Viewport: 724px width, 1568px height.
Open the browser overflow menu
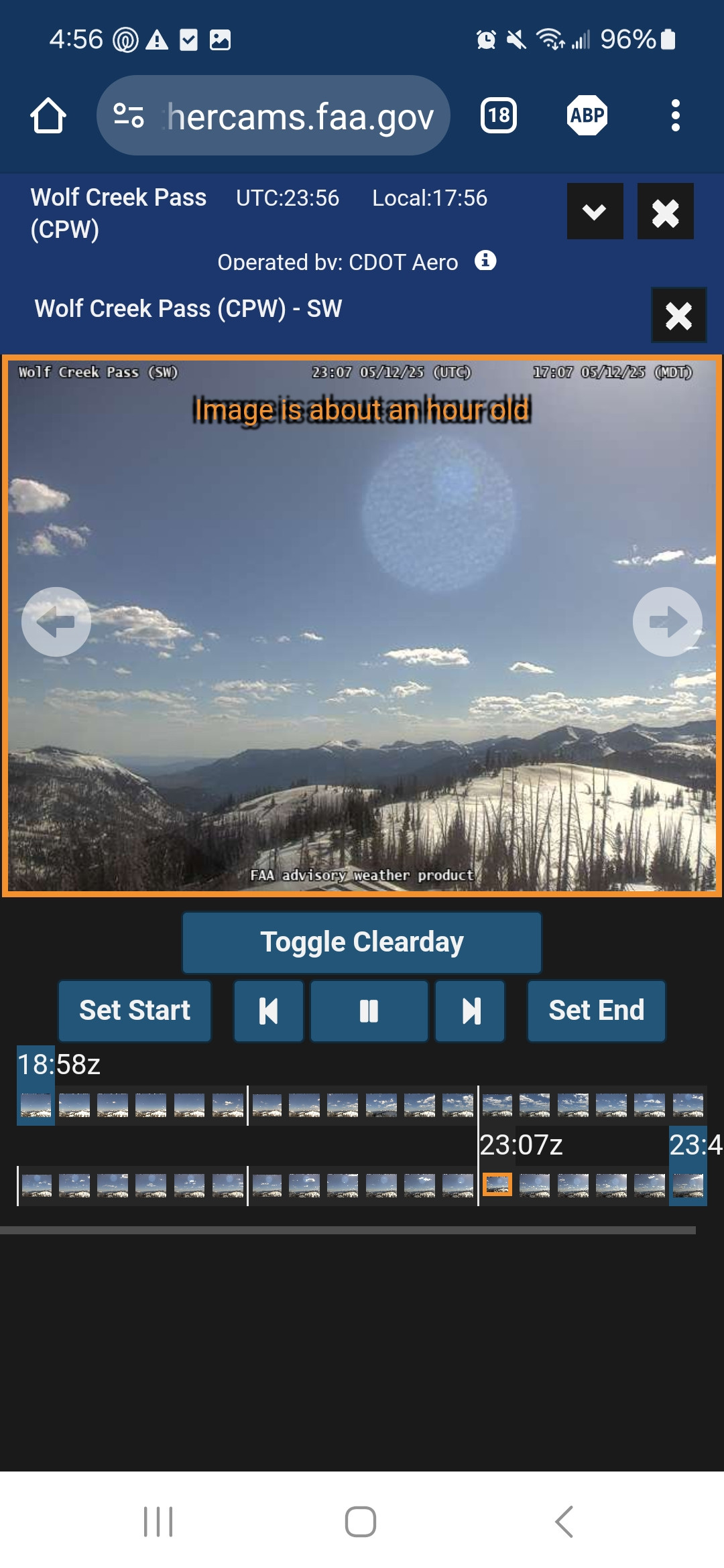[x=675, y=116]
